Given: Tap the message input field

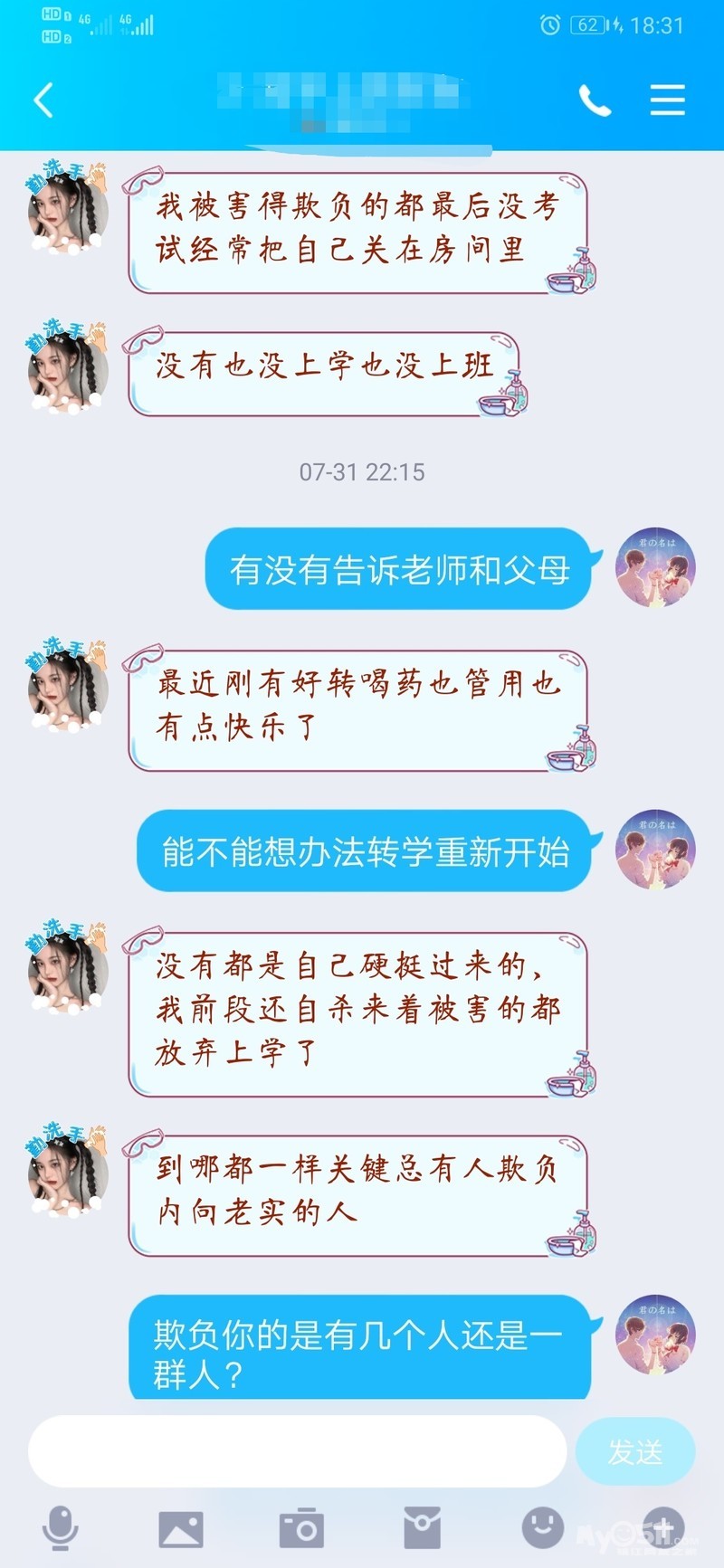Looking at the screenshot, I should (x=297, y=1451).
